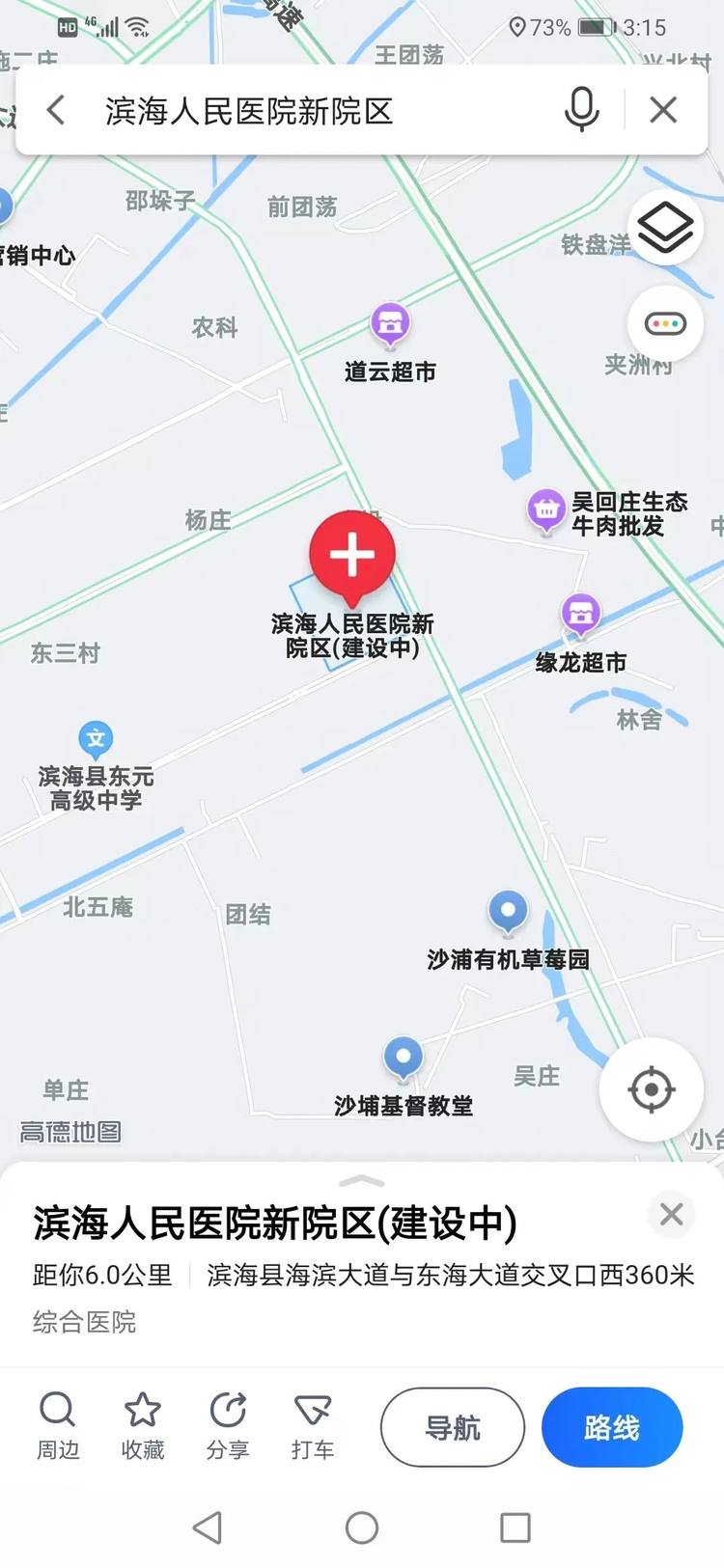
Task: Recenter map on my location
Action: [652, 1089]
